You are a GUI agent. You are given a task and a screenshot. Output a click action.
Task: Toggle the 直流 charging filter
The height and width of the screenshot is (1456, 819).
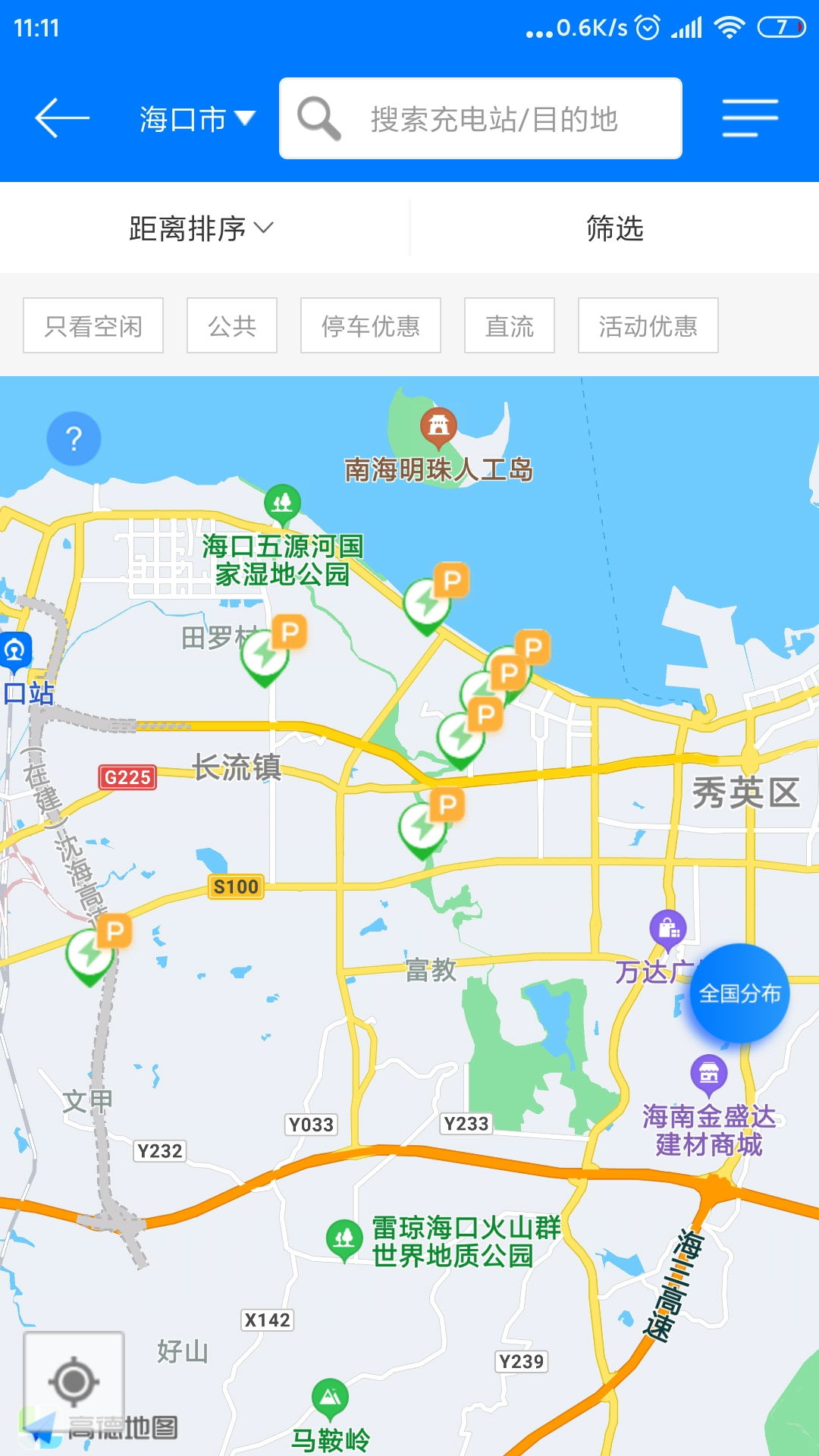(x=509, y=325)
